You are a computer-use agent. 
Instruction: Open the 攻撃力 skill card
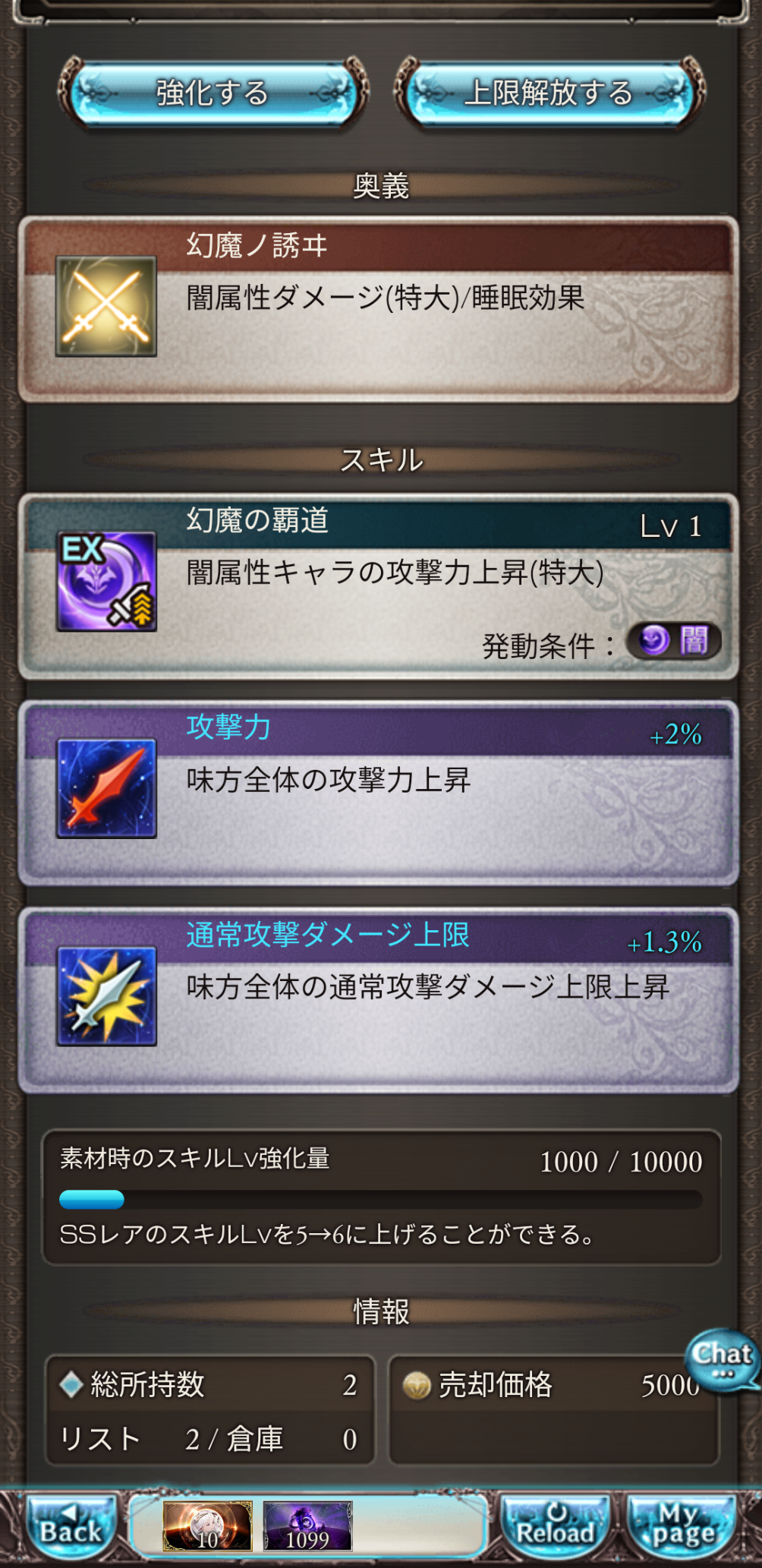378,793
